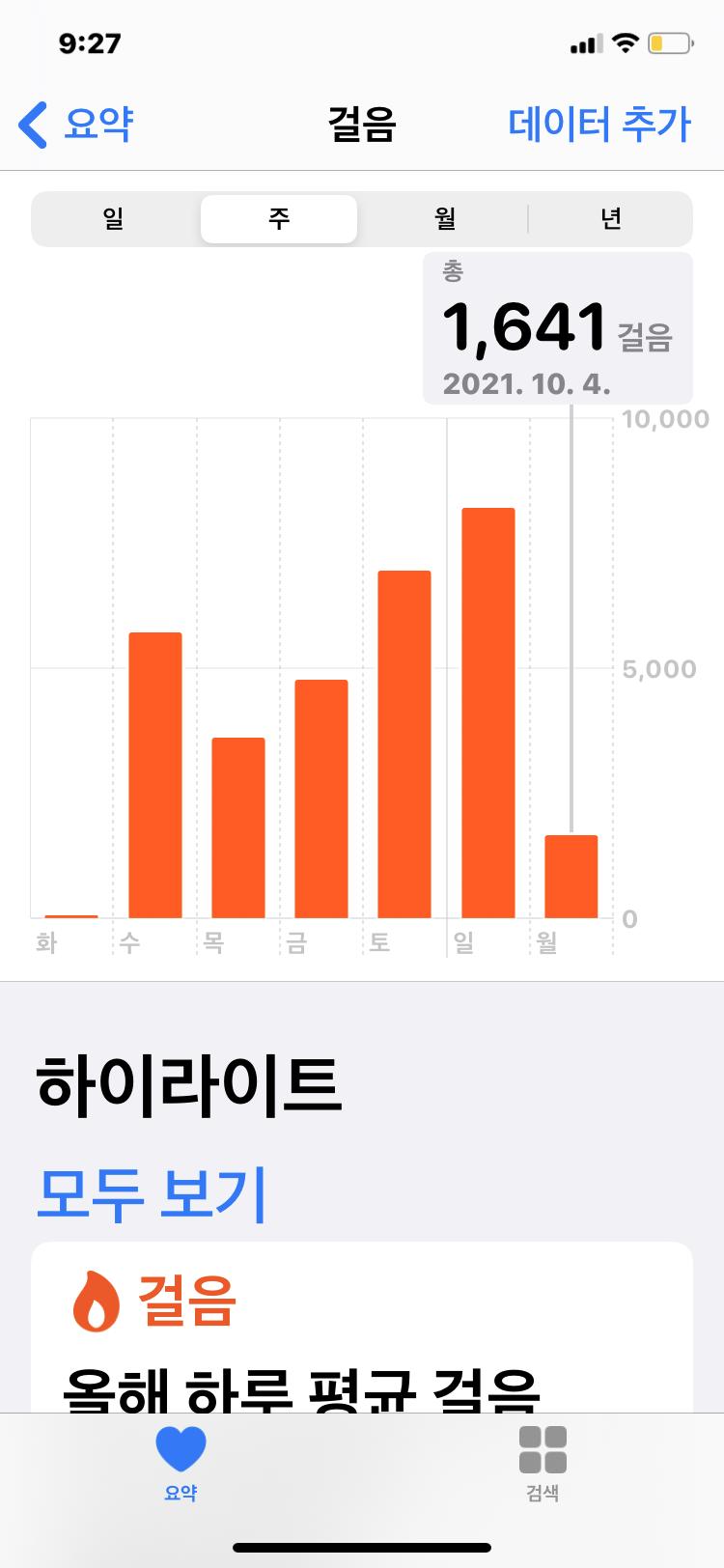This screenshot has width=724, height=1568.
Task: Switch to the 일 (day) view
Action: (114, 219)
